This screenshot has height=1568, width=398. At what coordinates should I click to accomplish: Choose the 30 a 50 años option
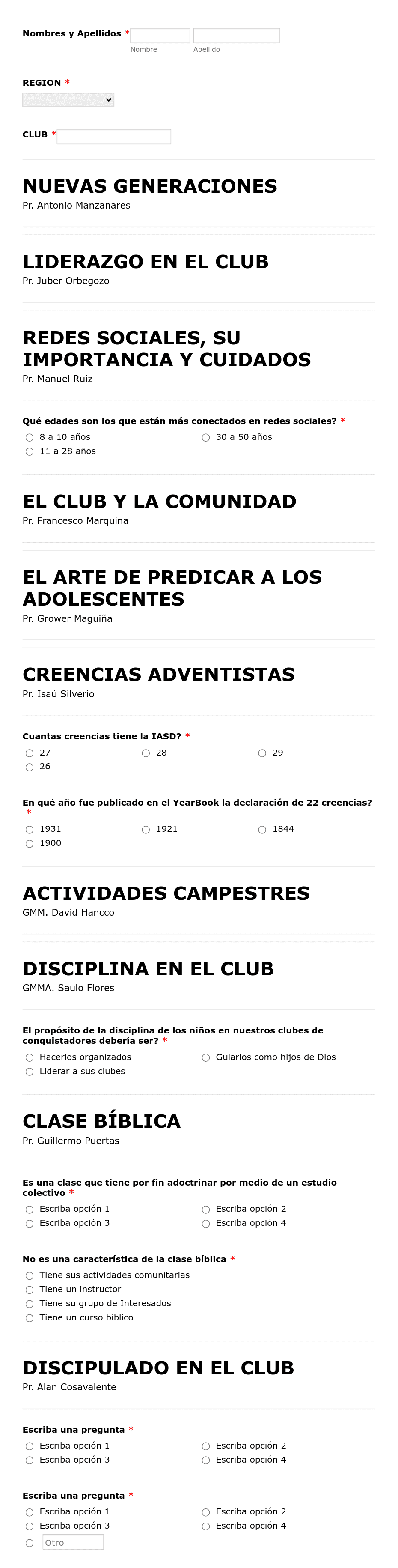(206, 437)
